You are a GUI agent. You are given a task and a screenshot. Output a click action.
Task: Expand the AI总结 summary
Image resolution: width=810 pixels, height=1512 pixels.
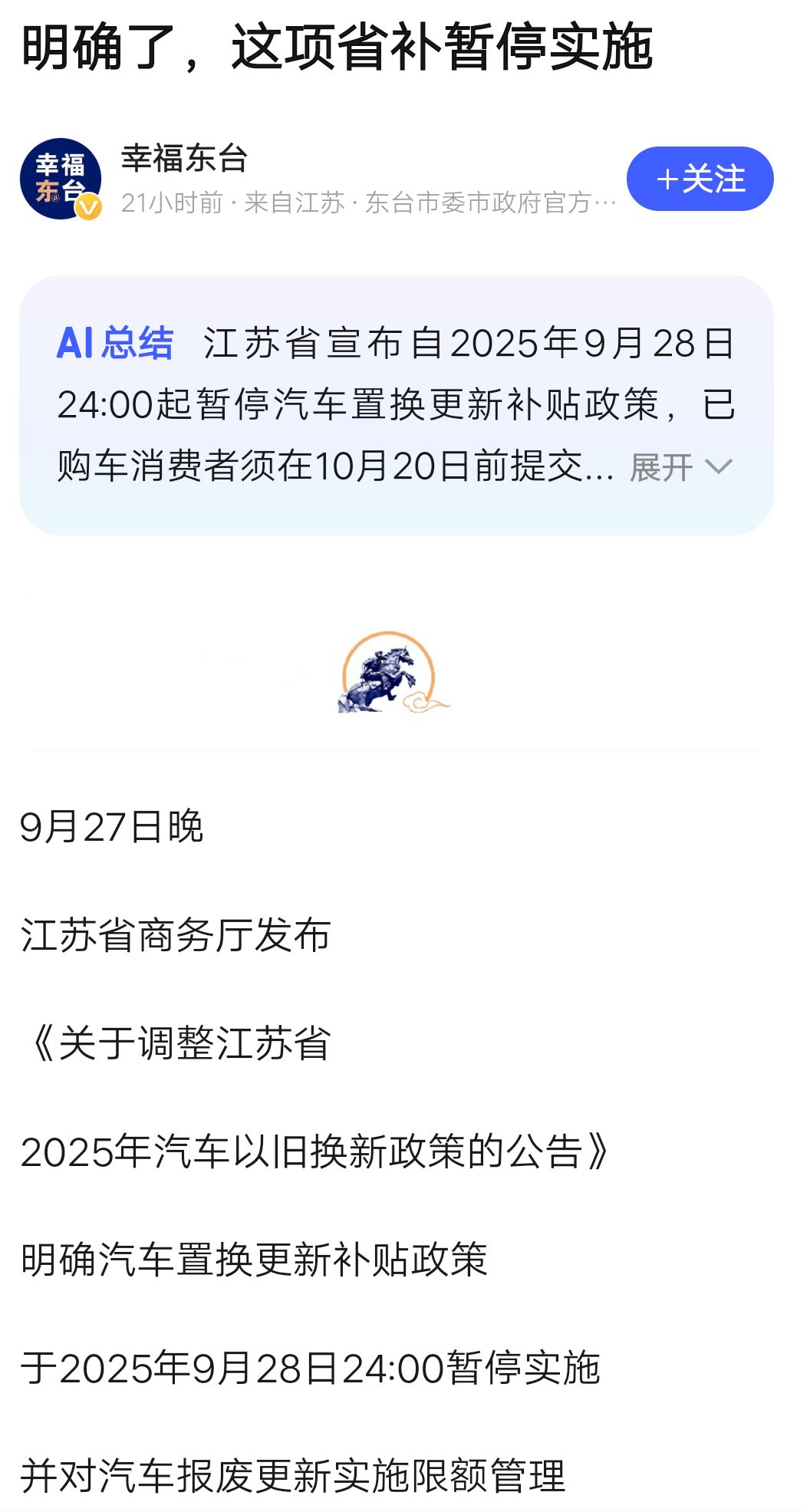(681, 466)
